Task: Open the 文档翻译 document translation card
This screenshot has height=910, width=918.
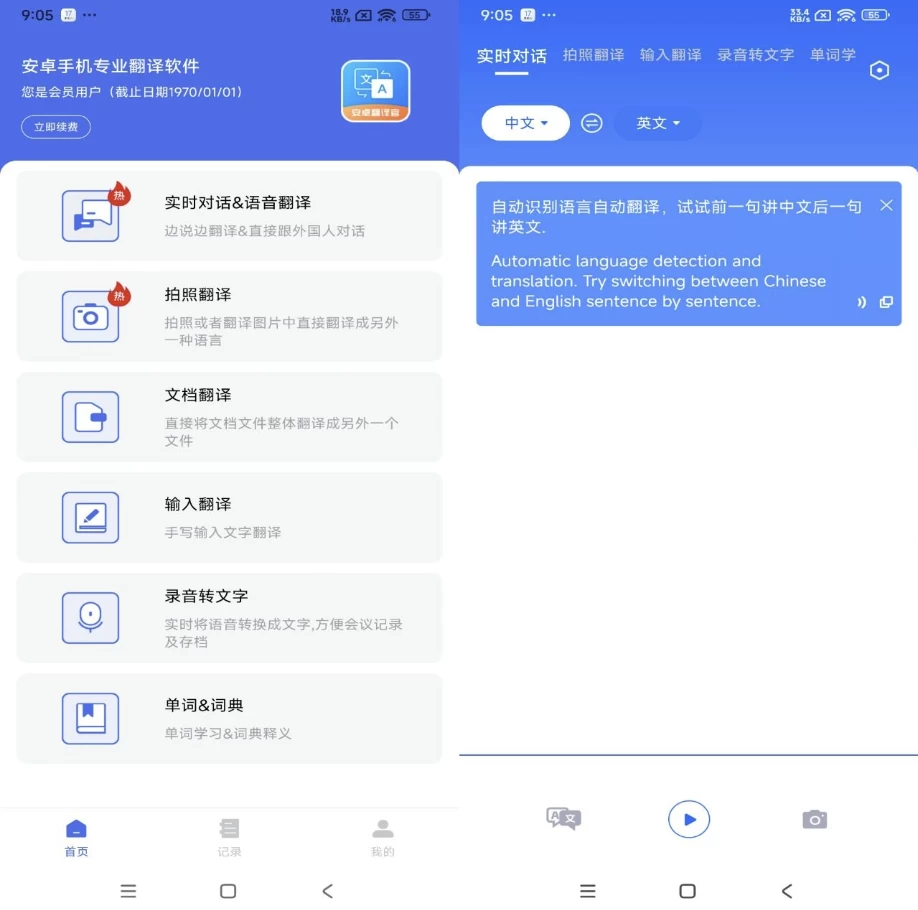Action: click(x=229, y=417)
